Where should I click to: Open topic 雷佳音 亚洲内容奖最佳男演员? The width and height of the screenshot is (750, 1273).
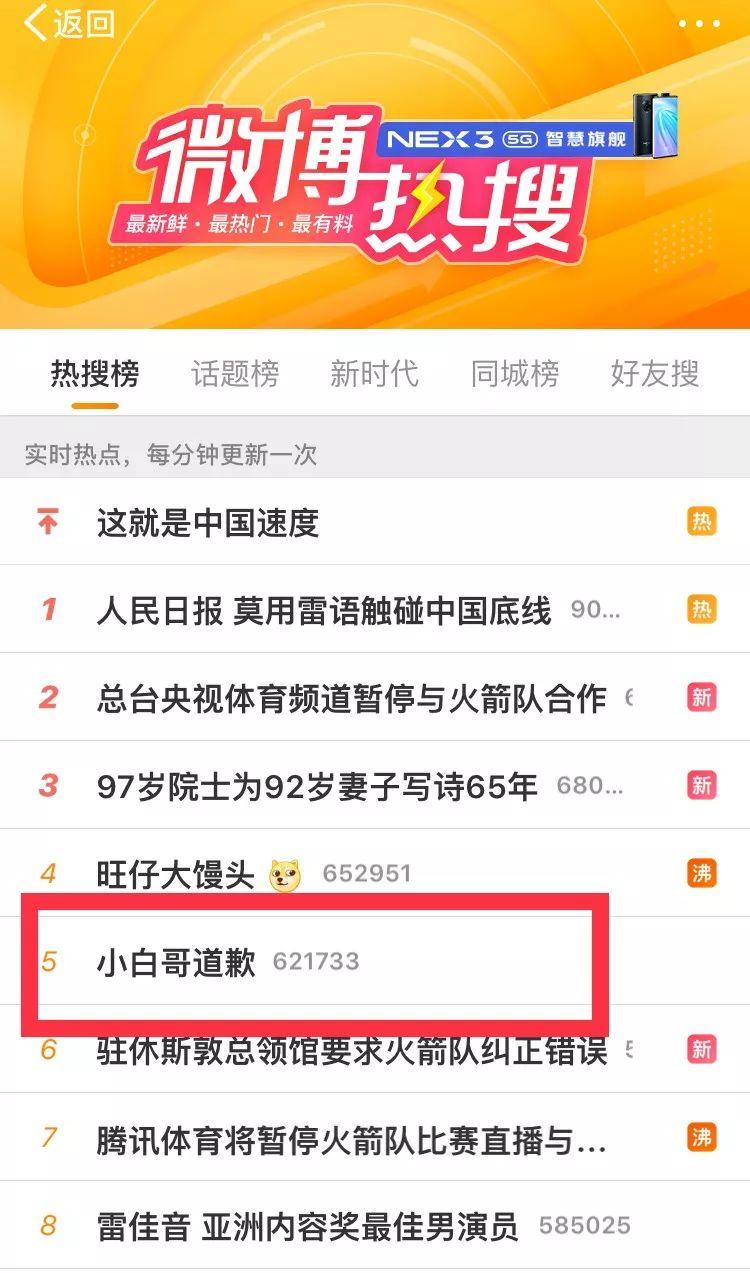pyautogui.click(x=308, y=1226)
